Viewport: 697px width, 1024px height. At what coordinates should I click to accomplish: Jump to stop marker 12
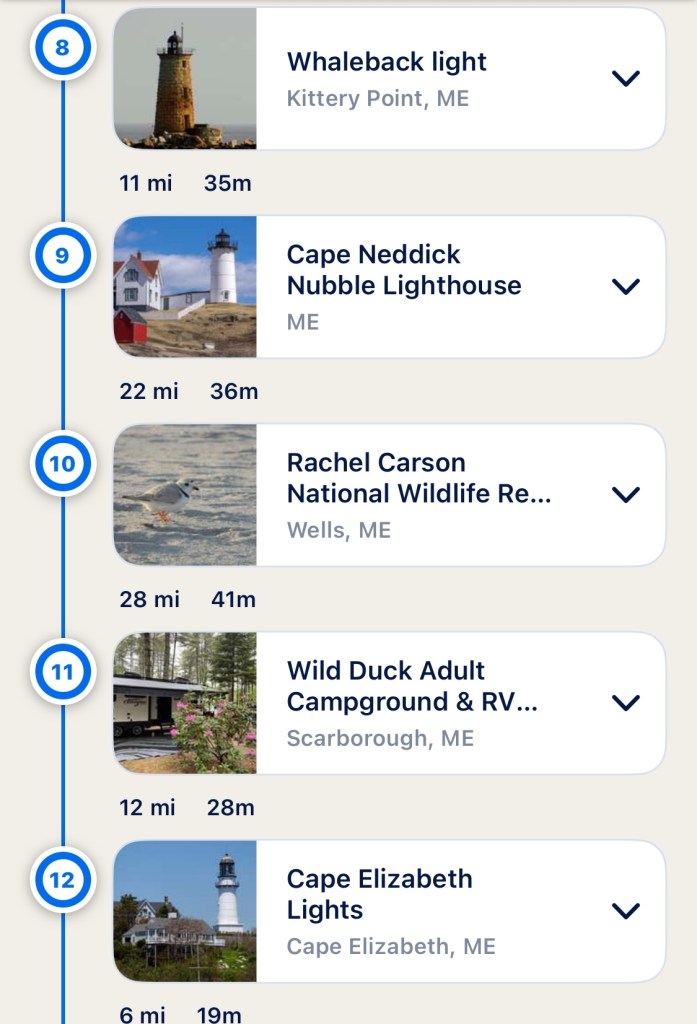pos(62,880)
